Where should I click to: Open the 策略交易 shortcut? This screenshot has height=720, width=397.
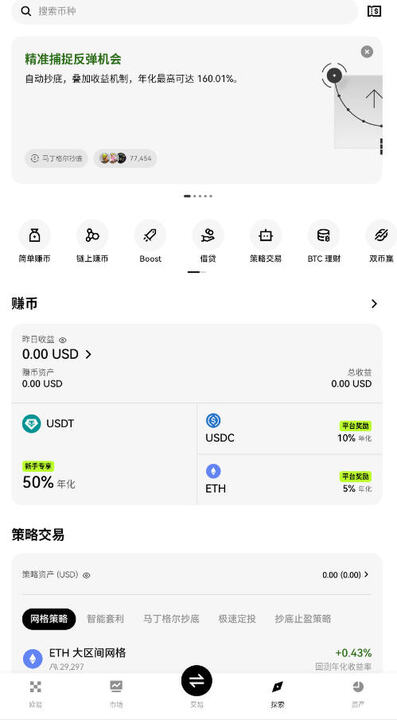click(266, 242)
